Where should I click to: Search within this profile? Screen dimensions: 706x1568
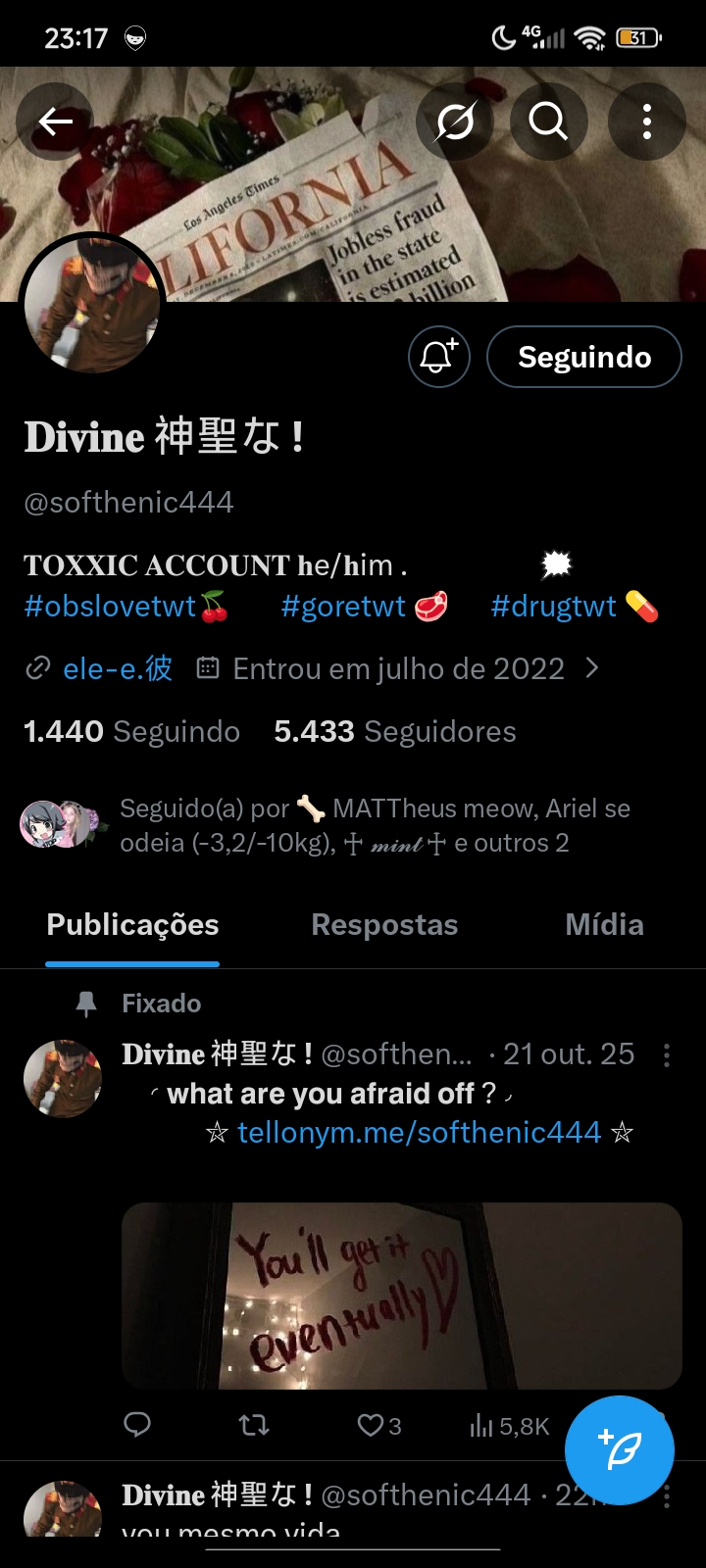pos(548,122)
